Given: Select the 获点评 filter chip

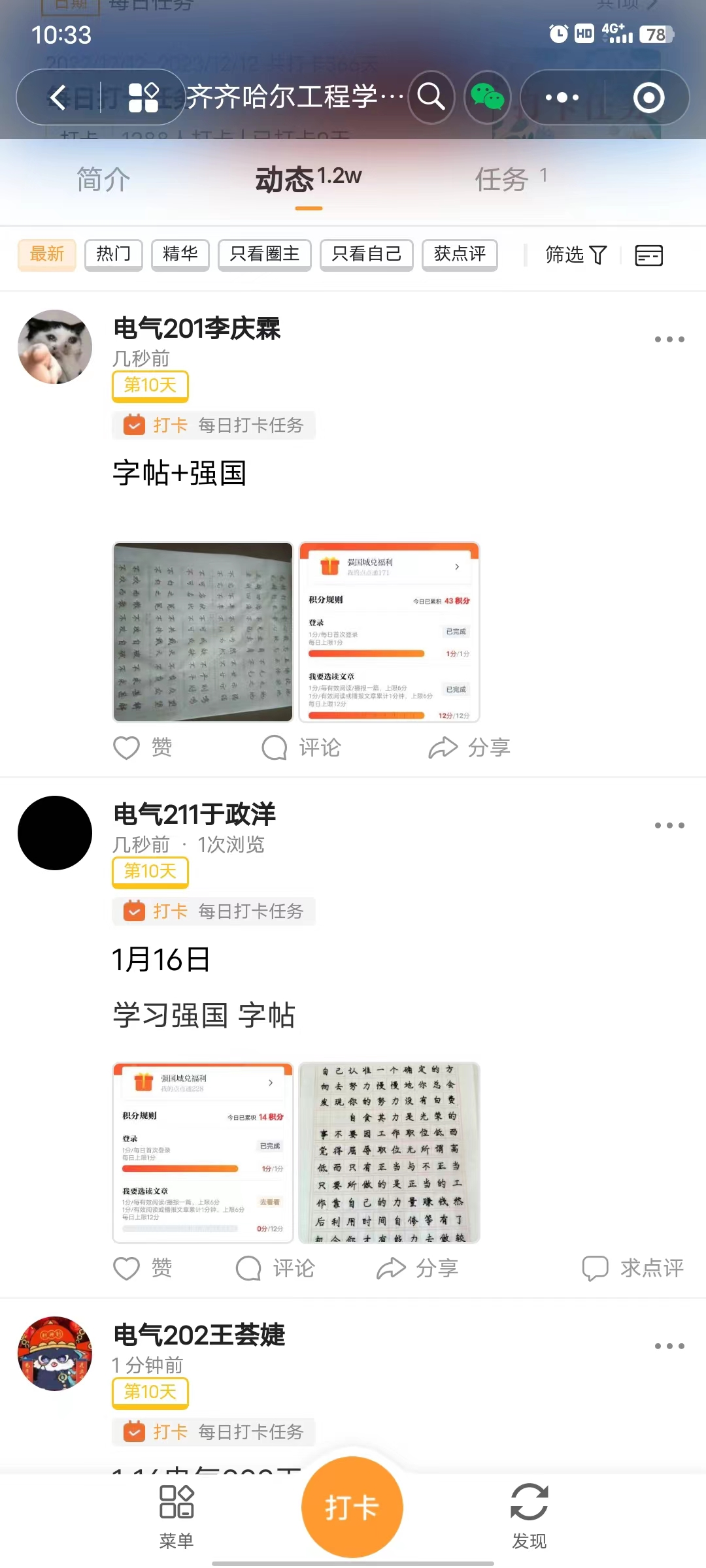Looking at the screenshot, I should (460, 254).
